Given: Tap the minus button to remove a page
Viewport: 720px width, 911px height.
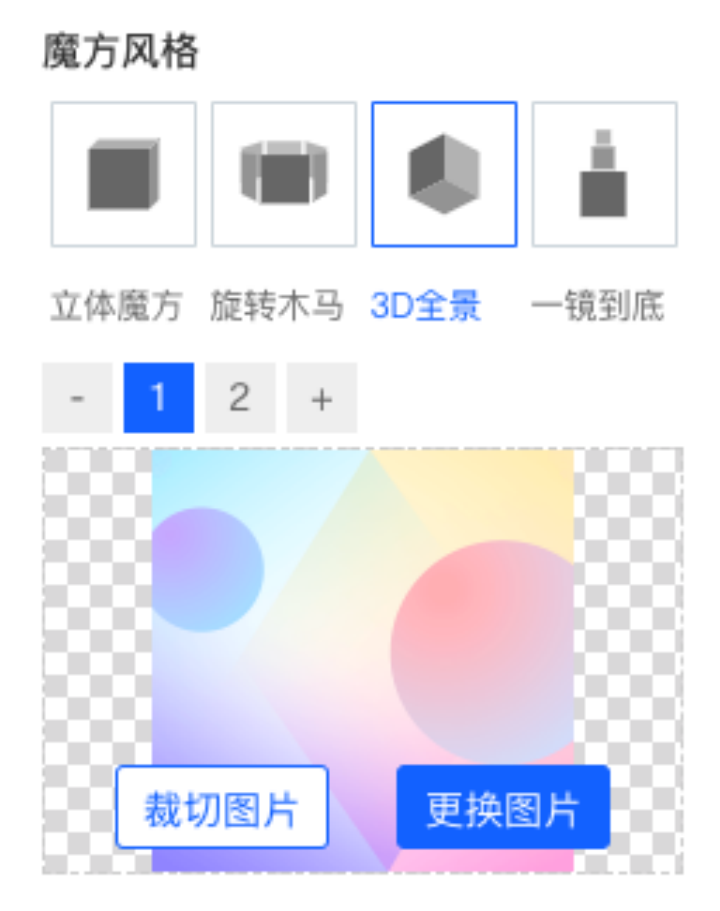Looking at the screenshot, I should tap(77, 398).
